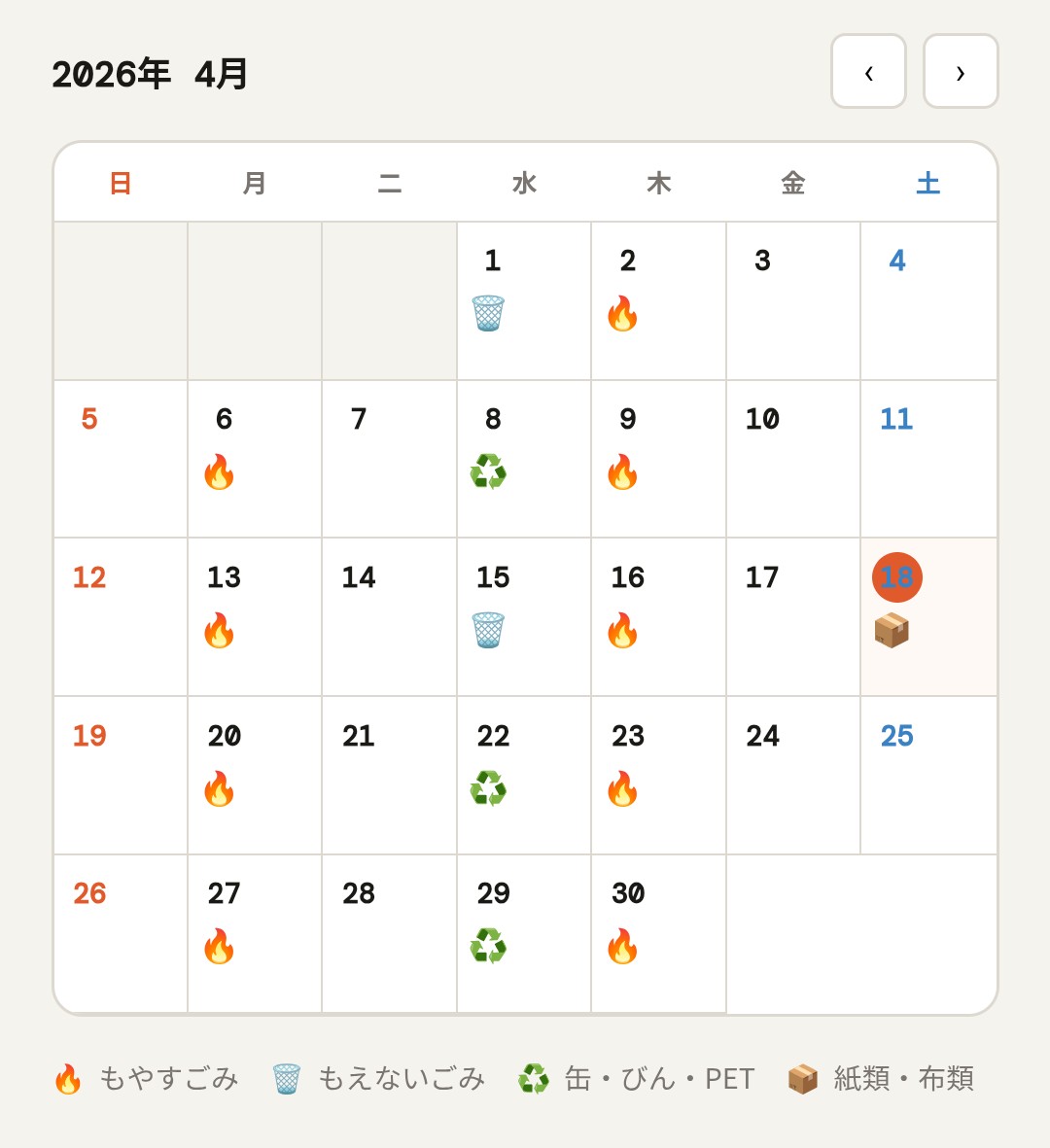The height and width of the screenshot is (1148, 1050).
Task: Go to the next month
Action: [x=960, y=72]
